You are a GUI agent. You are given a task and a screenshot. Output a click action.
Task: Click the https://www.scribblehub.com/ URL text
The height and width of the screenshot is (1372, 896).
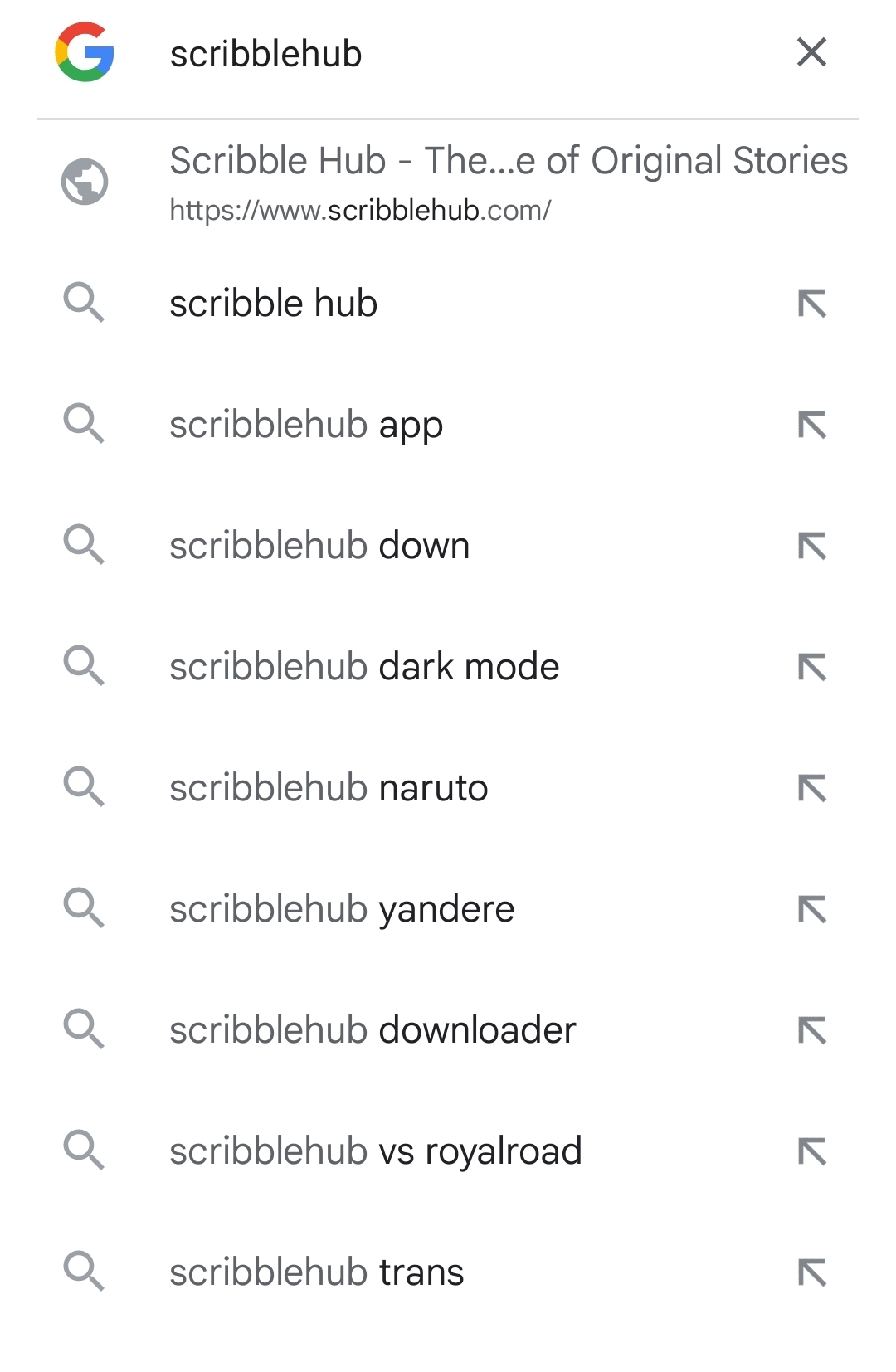pyautogui.click(x=362, y=209)
